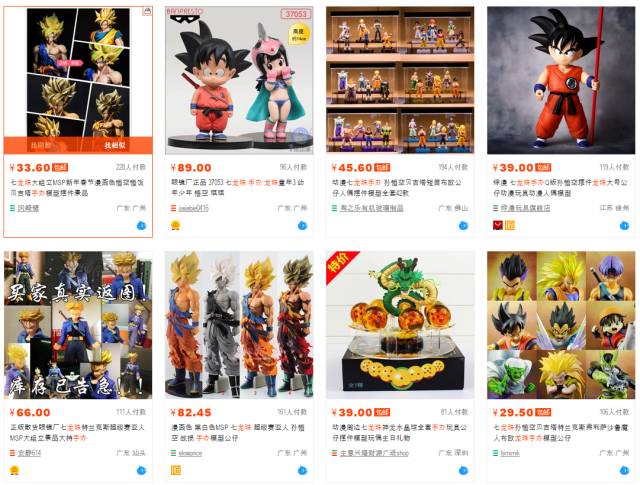Open the ¥39.00 Shenron dragon balls set
This screenshot has width=640, height=485.
[400, 325]
